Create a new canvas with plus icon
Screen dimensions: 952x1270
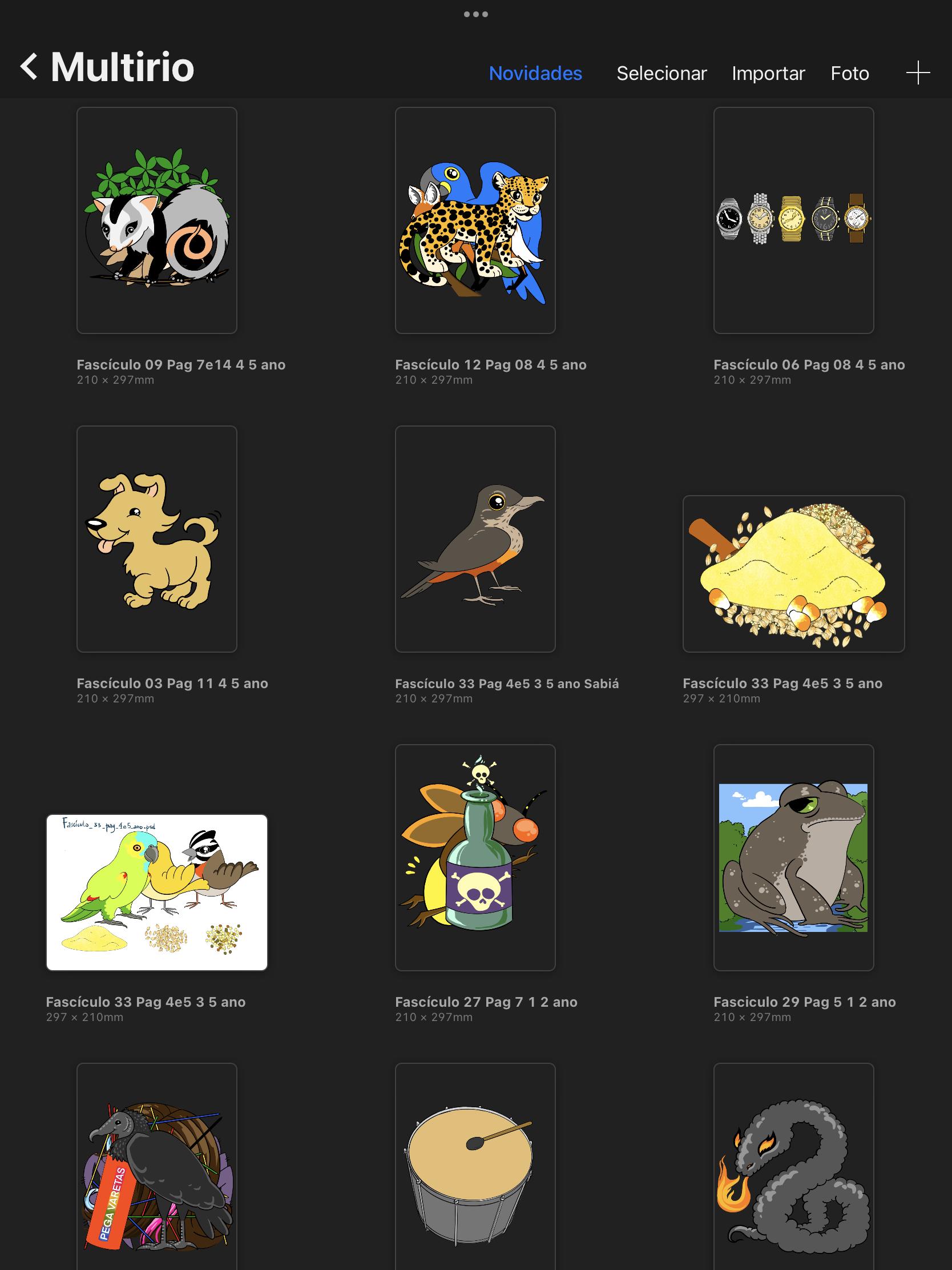[918, 73]
